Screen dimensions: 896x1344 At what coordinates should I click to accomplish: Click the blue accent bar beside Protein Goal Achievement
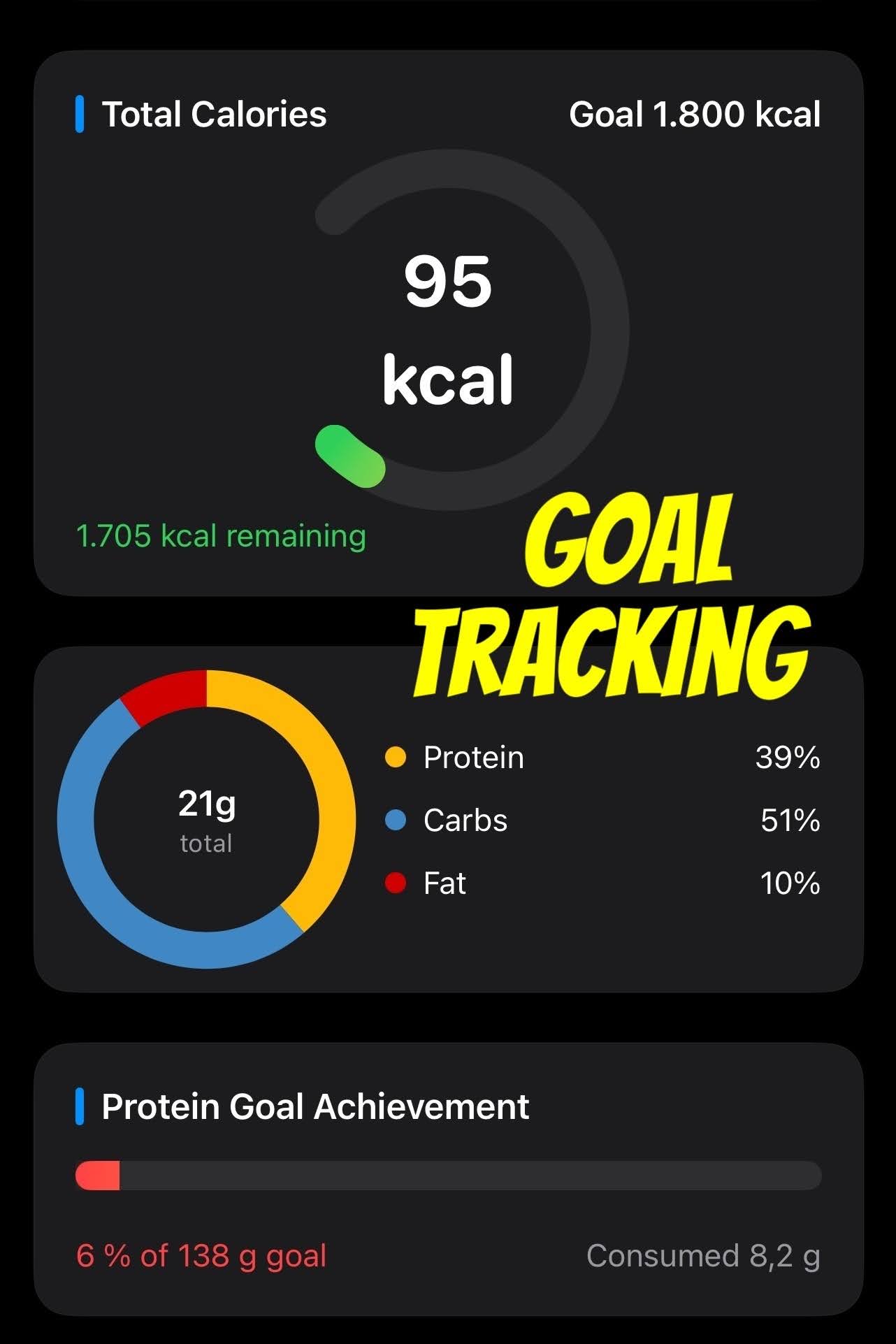pyautogui.click(x=80, y=1106)
